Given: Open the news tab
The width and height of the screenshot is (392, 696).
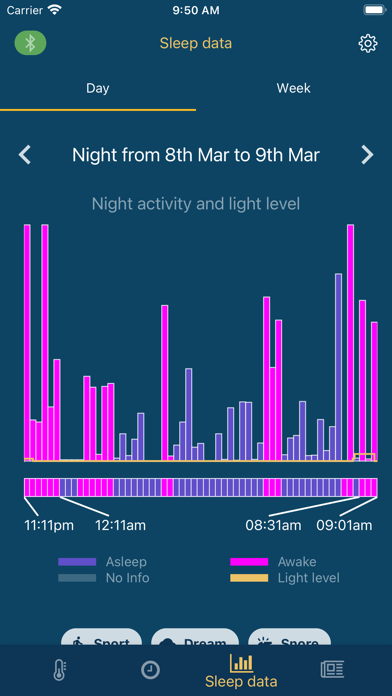Looking at the screenshot, I should [332, 669].
